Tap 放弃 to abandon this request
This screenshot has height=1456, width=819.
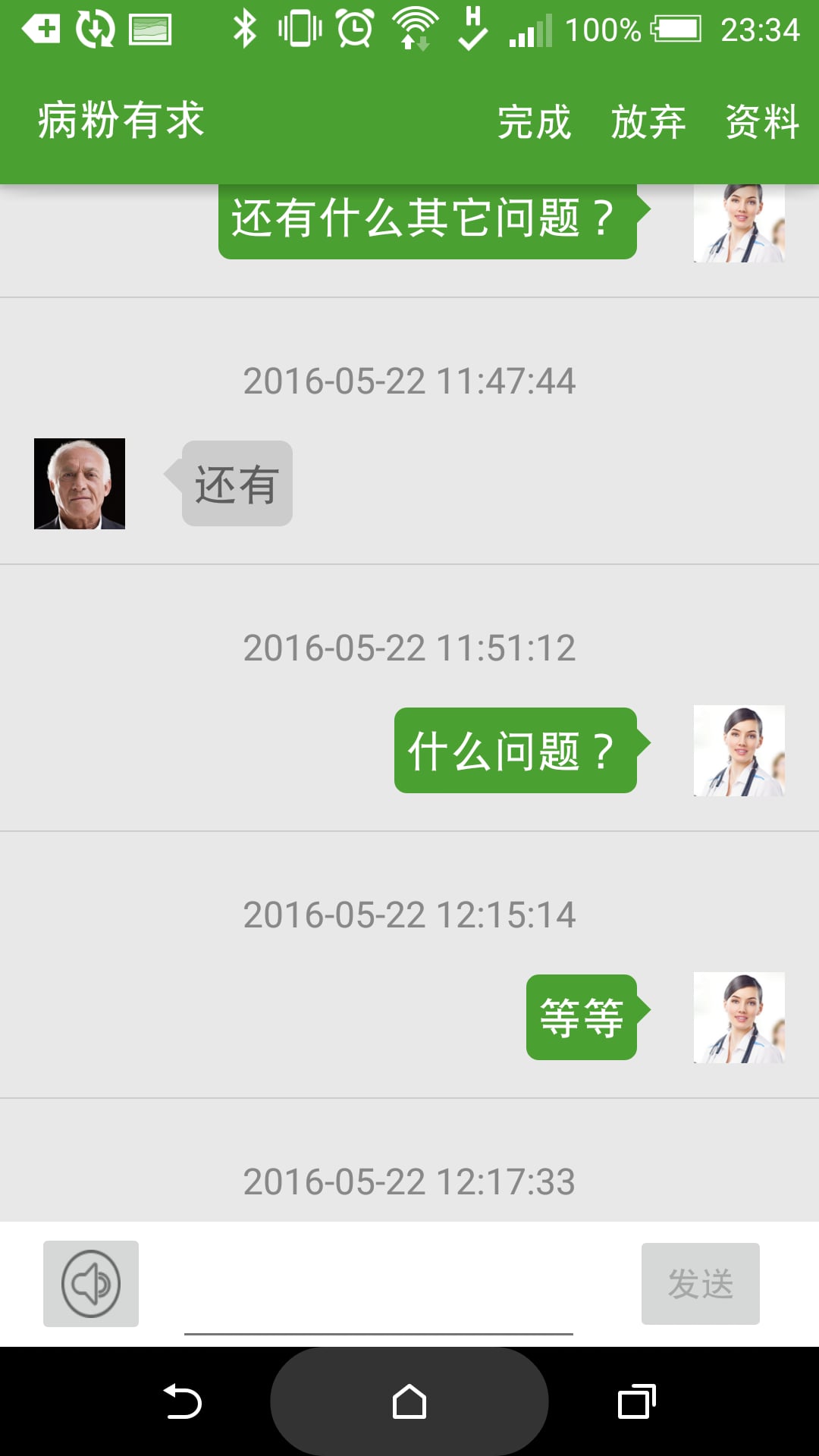648,122
